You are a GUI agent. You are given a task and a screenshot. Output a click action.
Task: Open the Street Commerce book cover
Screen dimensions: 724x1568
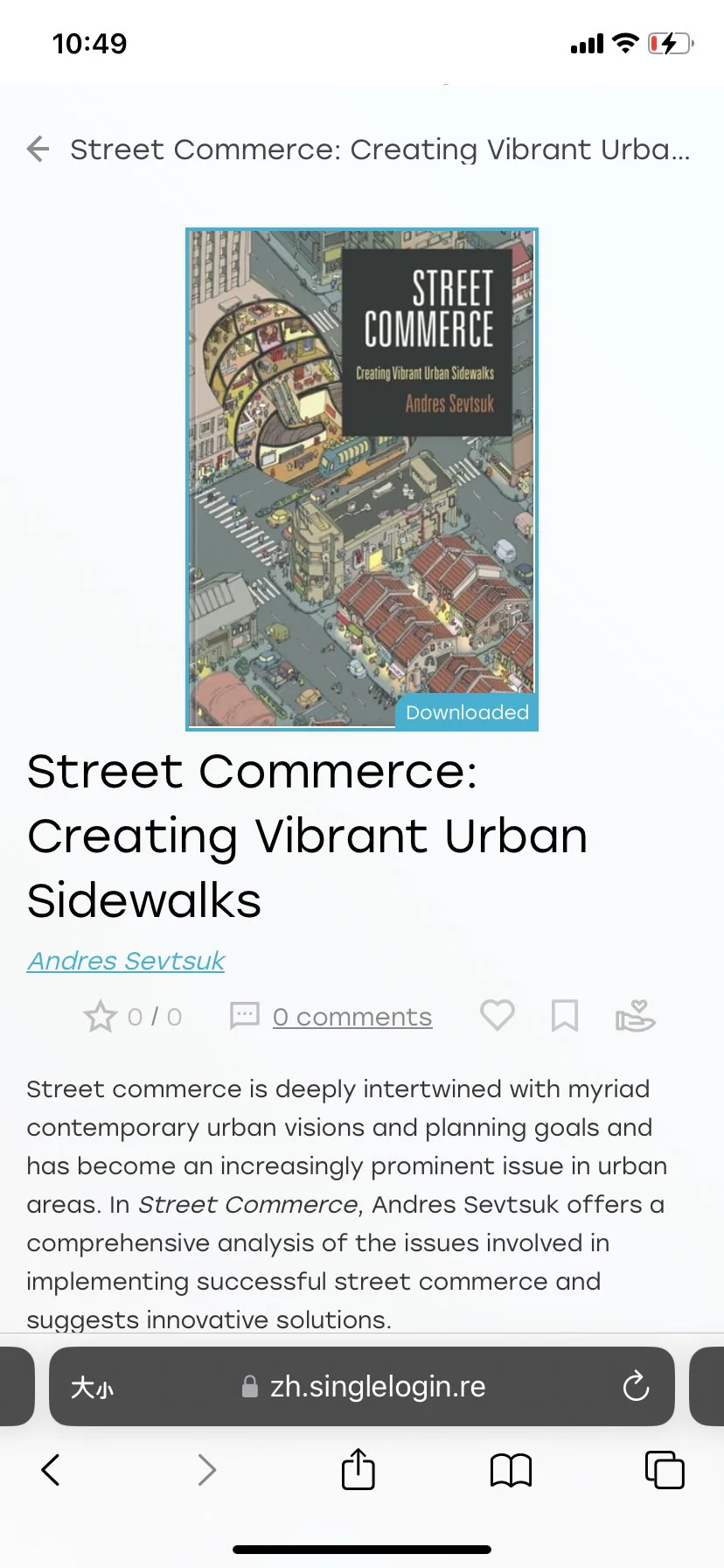[361, 479]
